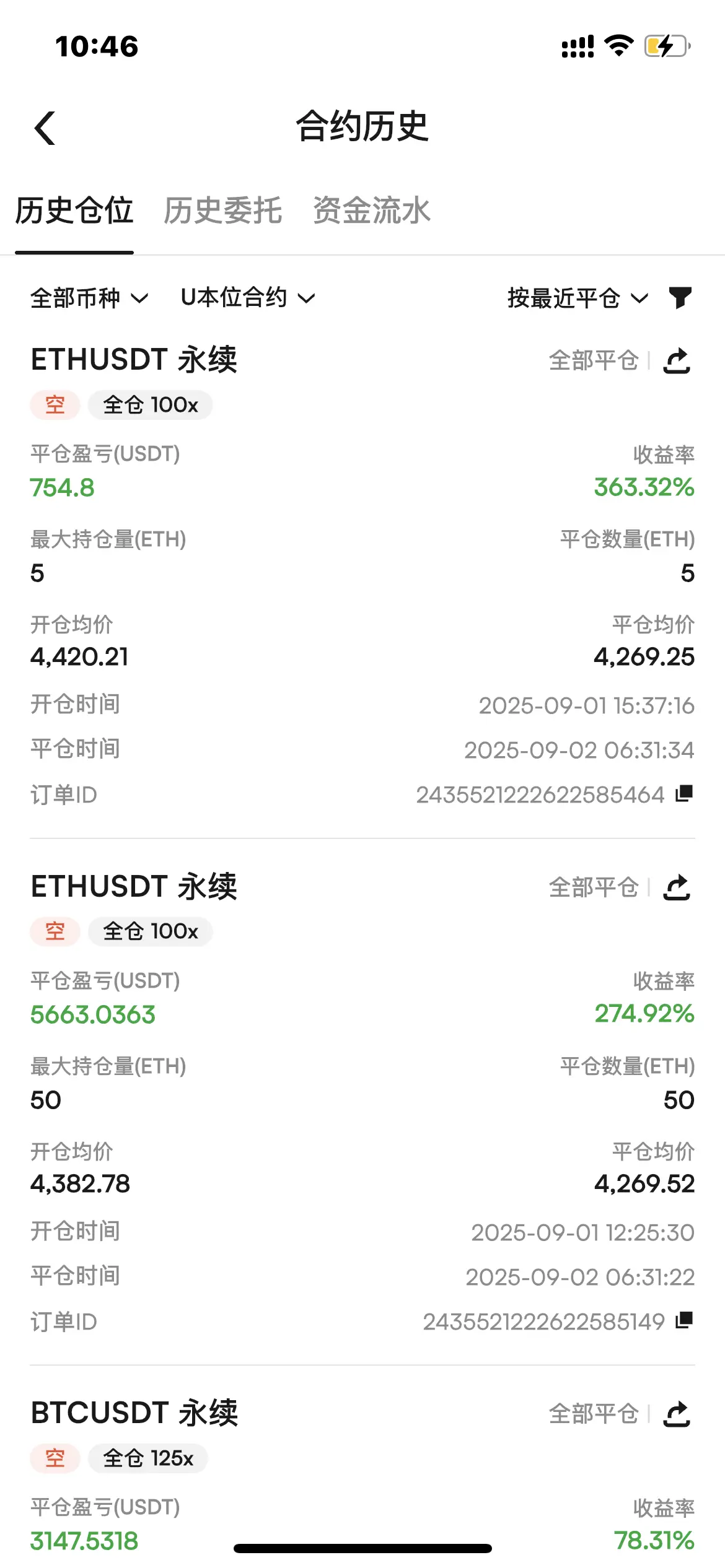
Task: Copy order ID ending in 585149
Action: click(x=684, y=1320)
